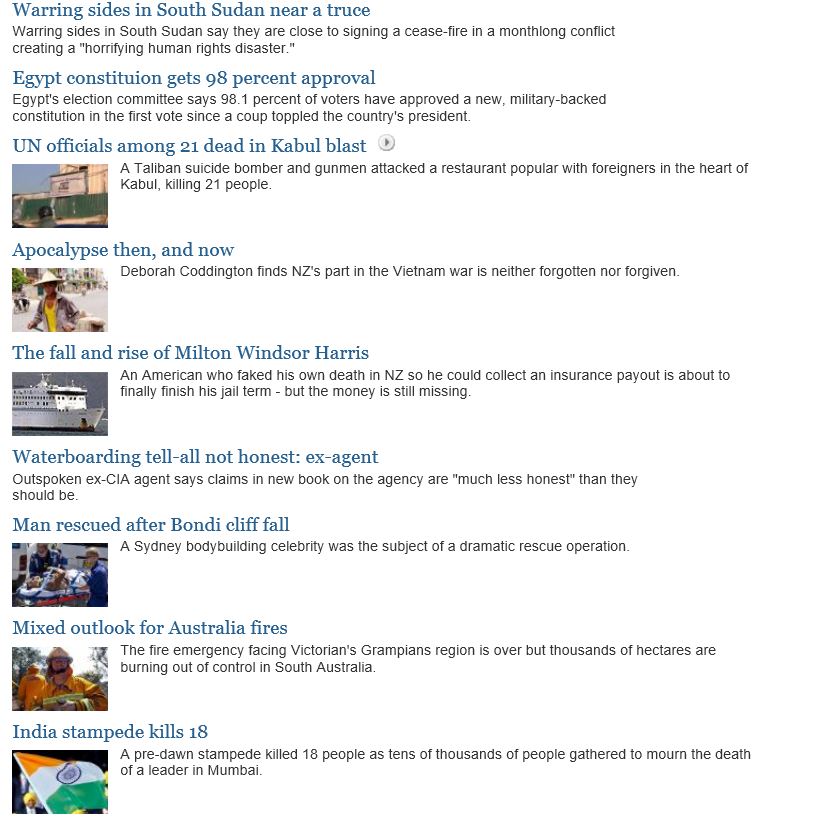Play the video for the Kabul blast story

(x=386, y=144)
